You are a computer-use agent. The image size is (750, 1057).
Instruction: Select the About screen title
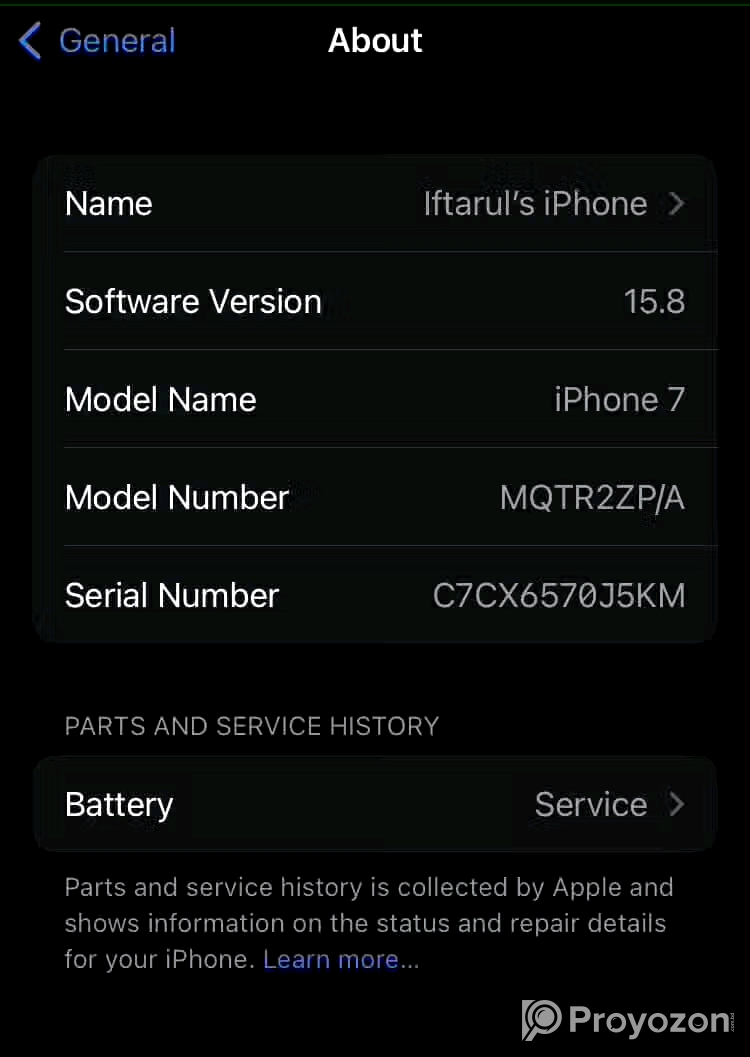click(375, 40)
